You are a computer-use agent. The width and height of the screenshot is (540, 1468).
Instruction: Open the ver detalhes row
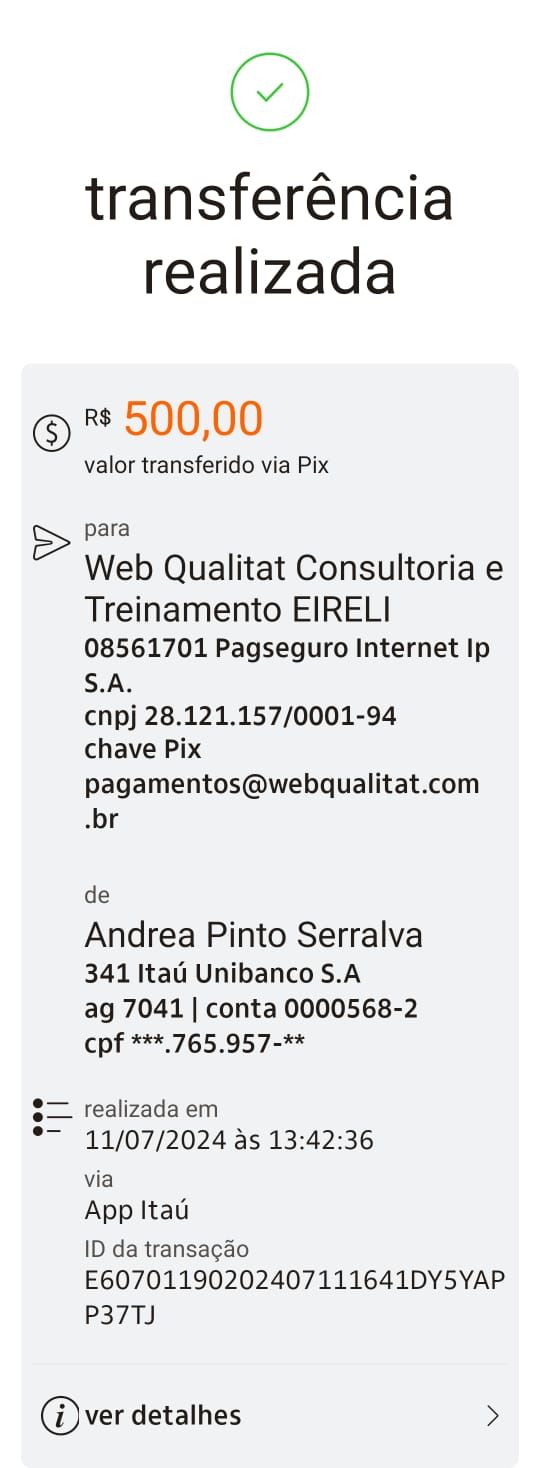pyautogui.click(x=270, y=1415)
